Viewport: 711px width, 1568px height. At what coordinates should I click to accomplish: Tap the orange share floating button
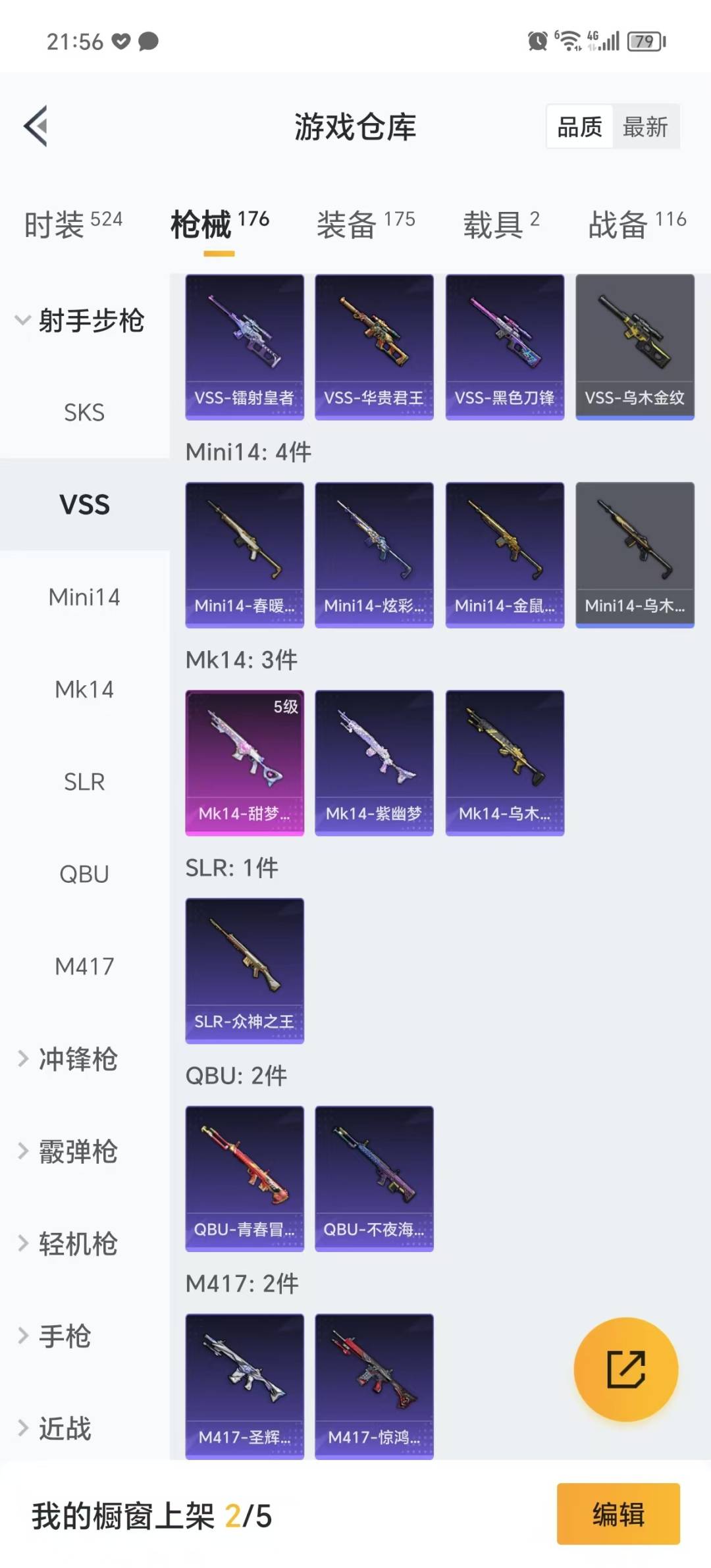tap(625, 1369)
